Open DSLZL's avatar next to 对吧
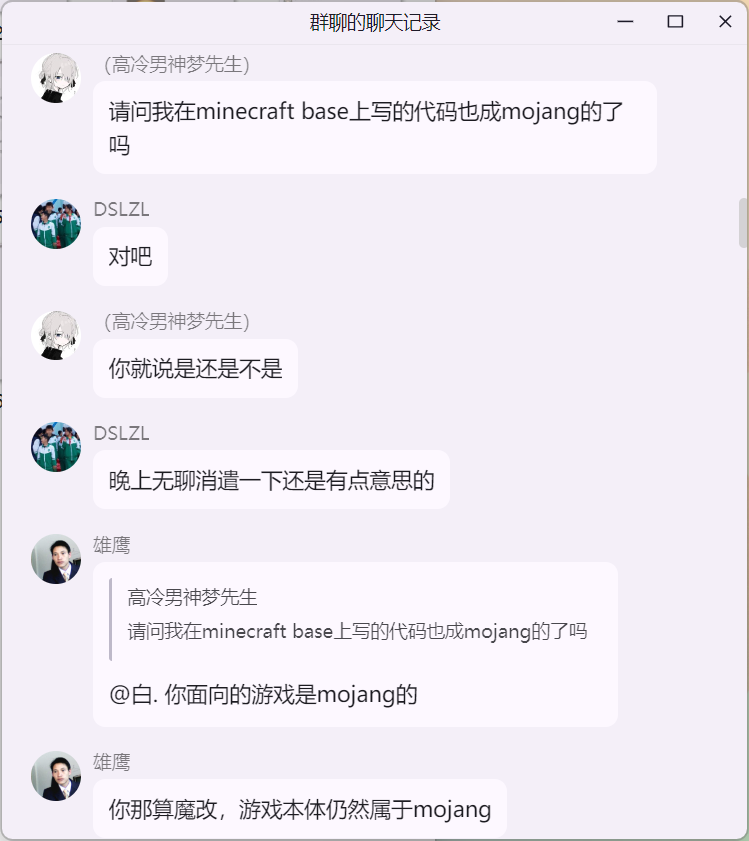This screenshot has width=749, height=841. pos(56,224)
